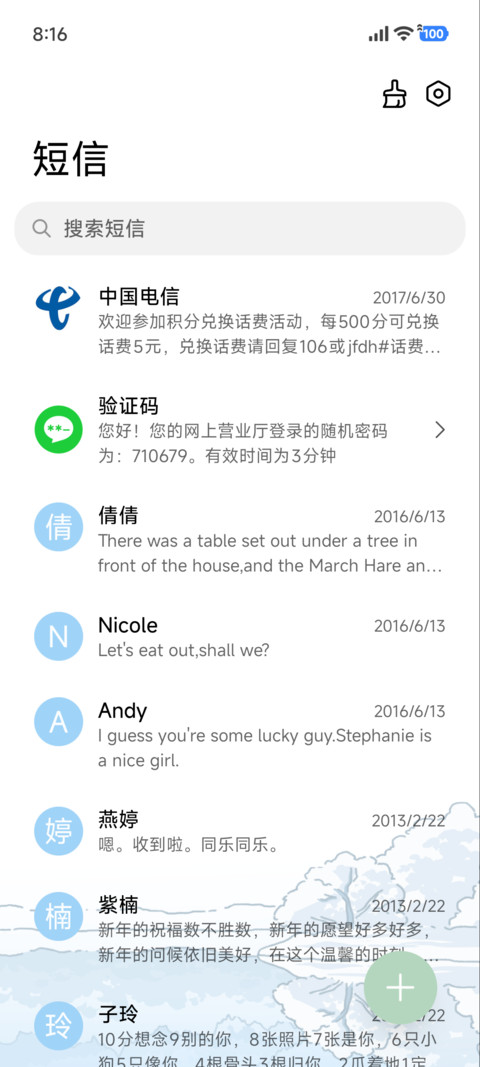Open the conversation with 倩倩
The width and height of the screenshot is (480, 1067).
coord(240,540)
